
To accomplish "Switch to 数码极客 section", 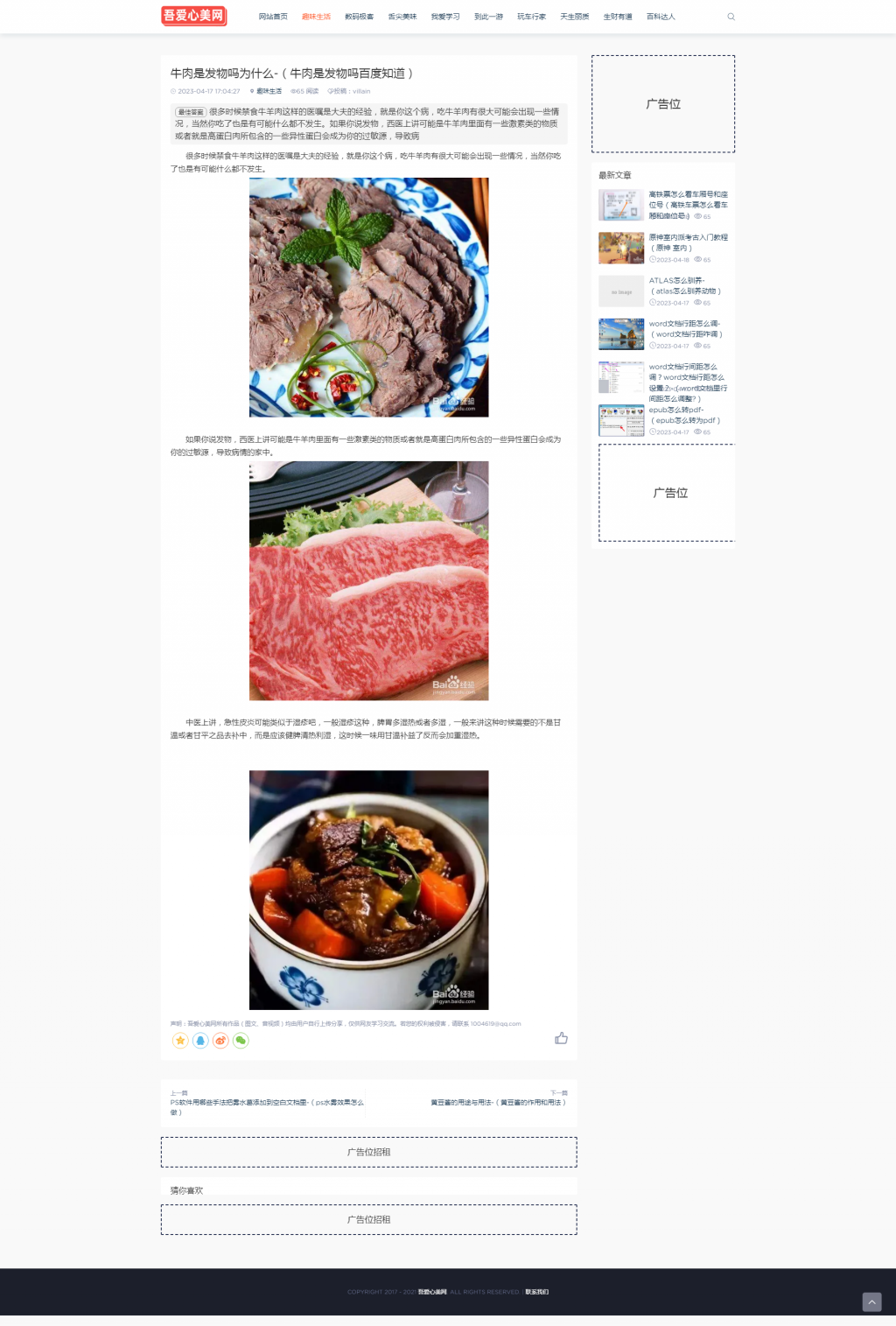I will 359,17.
